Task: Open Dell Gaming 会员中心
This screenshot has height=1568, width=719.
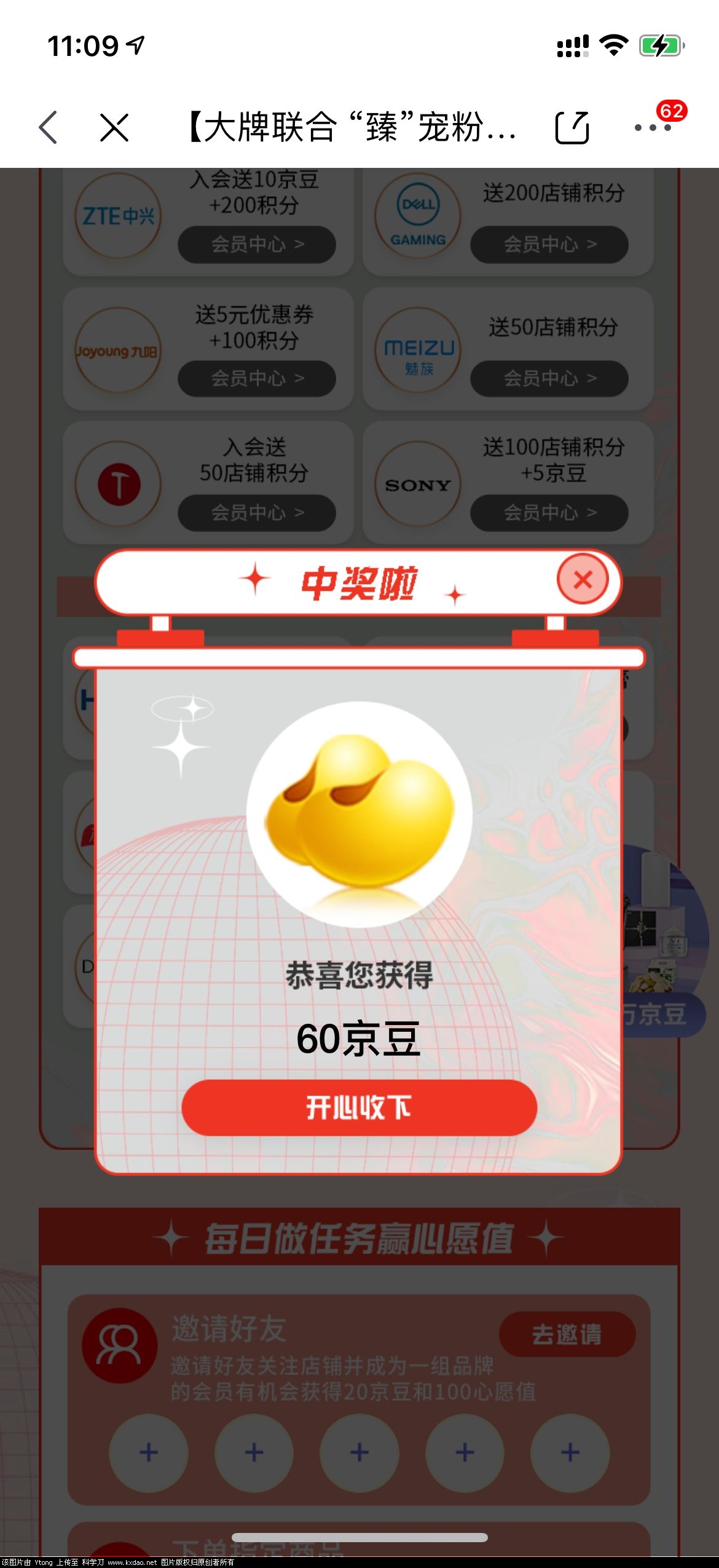Action: (x=549, y=245)
